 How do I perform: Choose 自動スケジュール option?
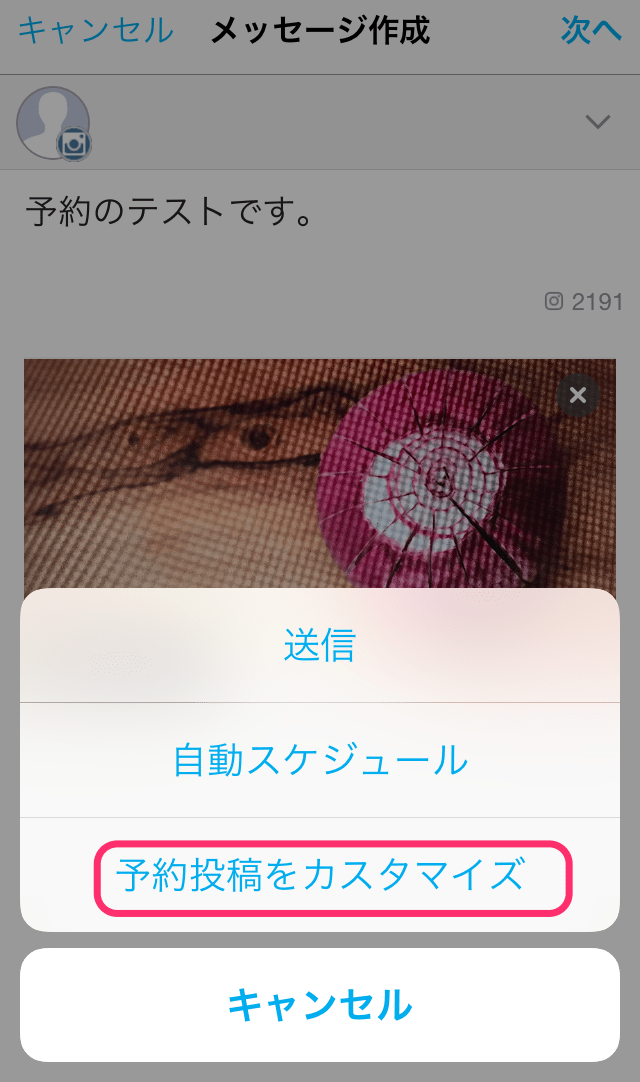pyautogui.click(x=320, y=760)
